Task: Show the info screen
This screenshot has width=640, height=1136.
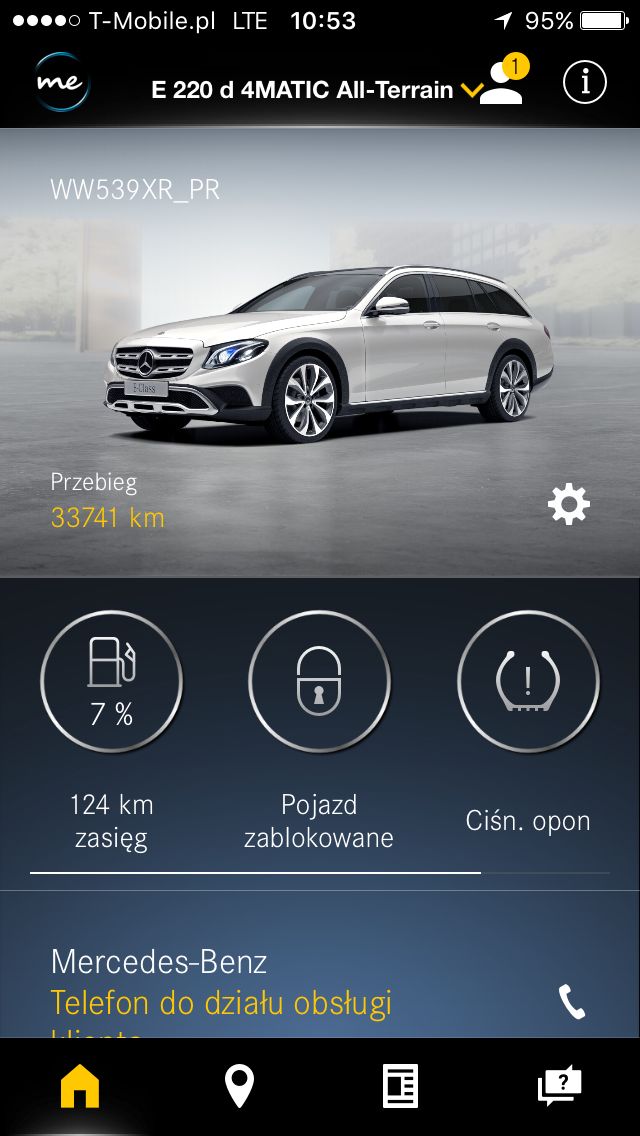Action: coord(585,83)
